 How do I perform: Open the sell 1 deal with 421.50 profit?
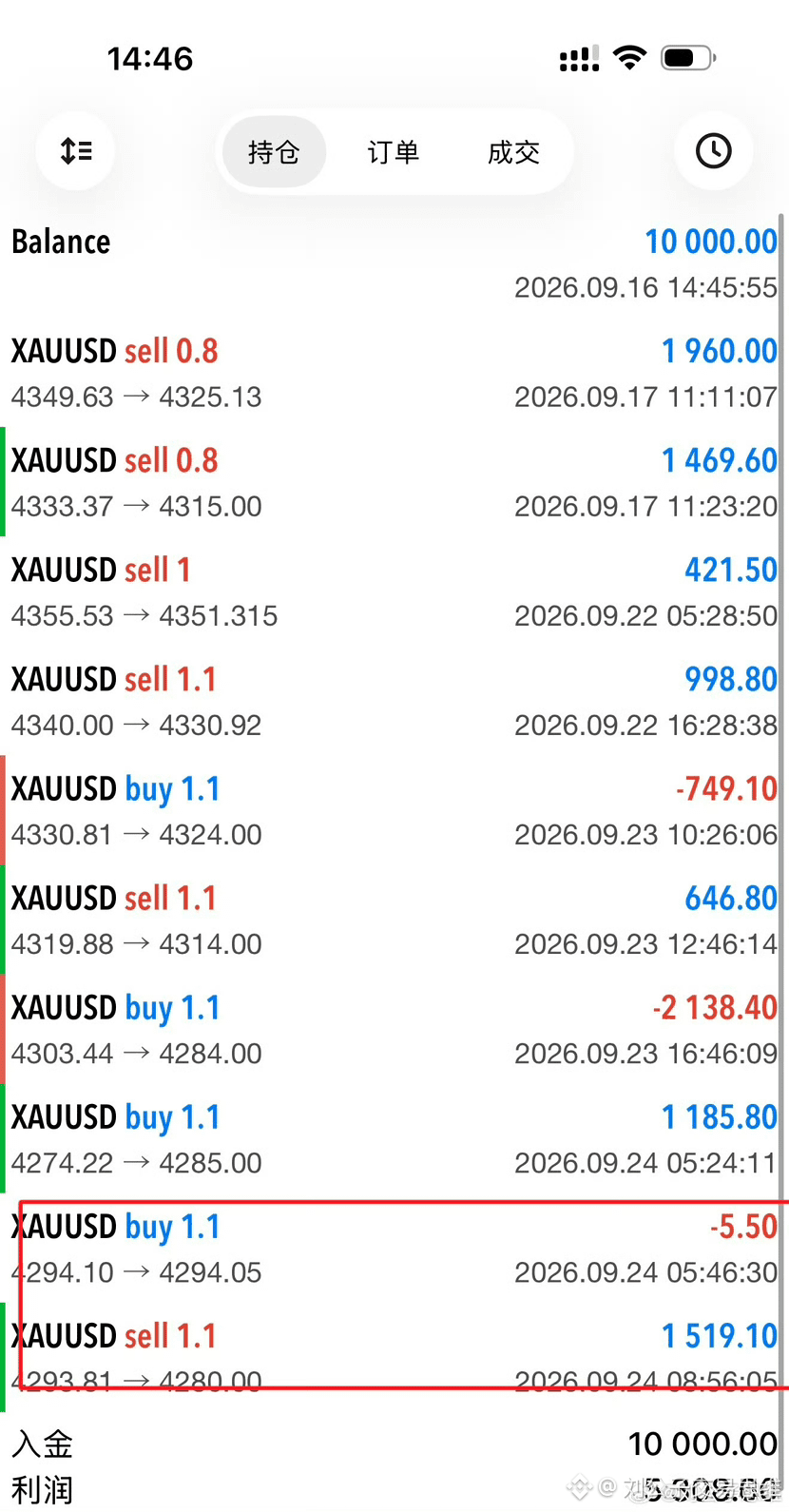[394, 591]
